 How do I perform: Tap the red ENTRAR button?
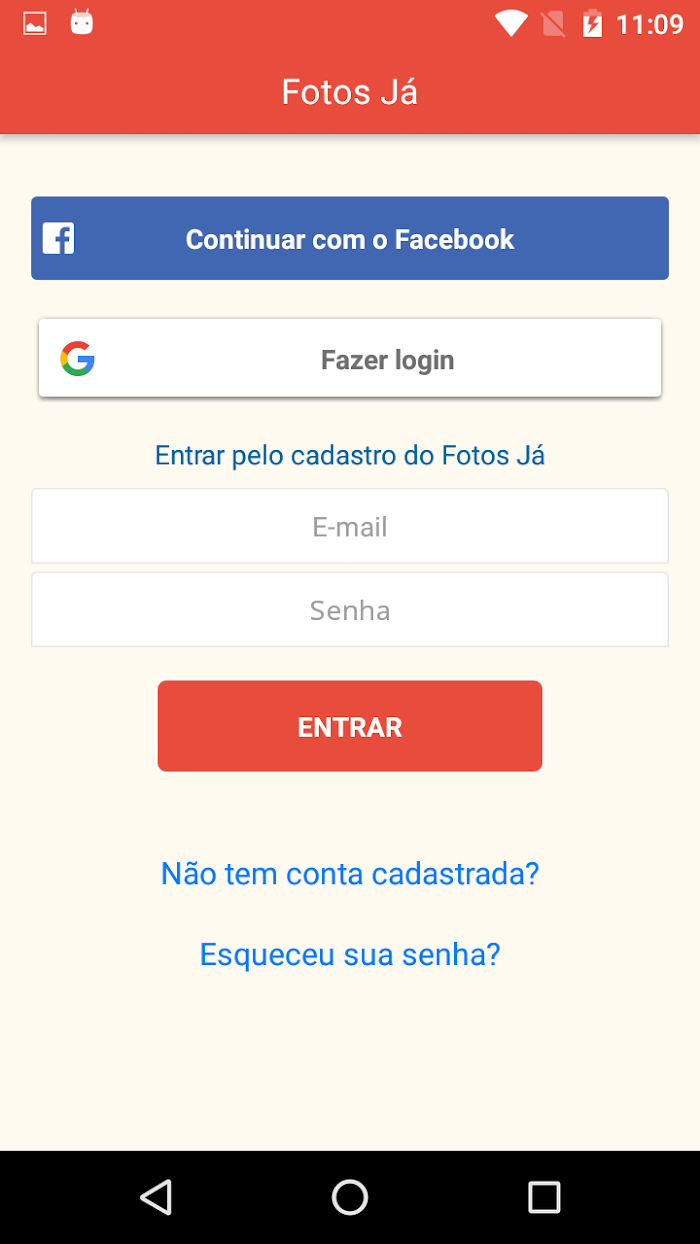click(350, 726)
